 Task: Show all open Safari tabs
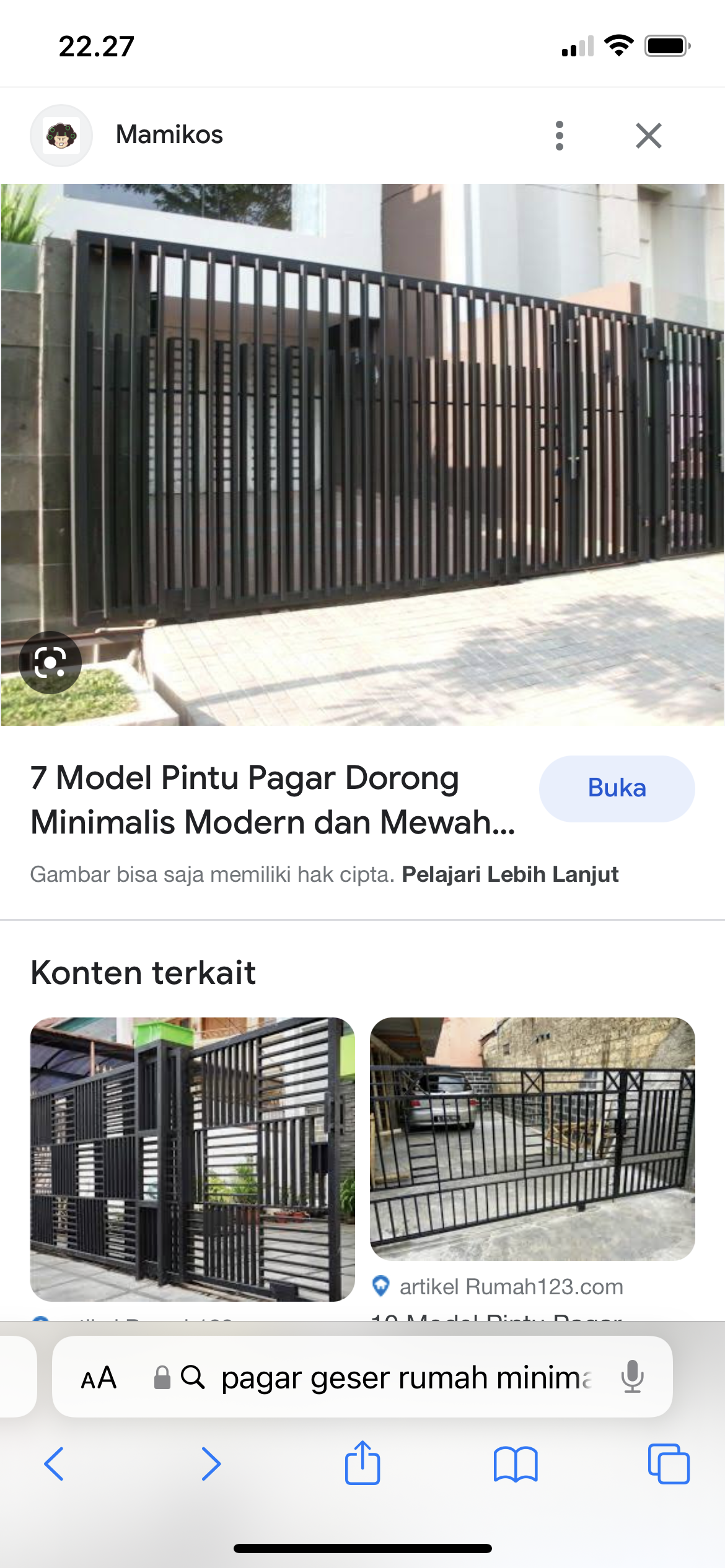coord(669,1464)
